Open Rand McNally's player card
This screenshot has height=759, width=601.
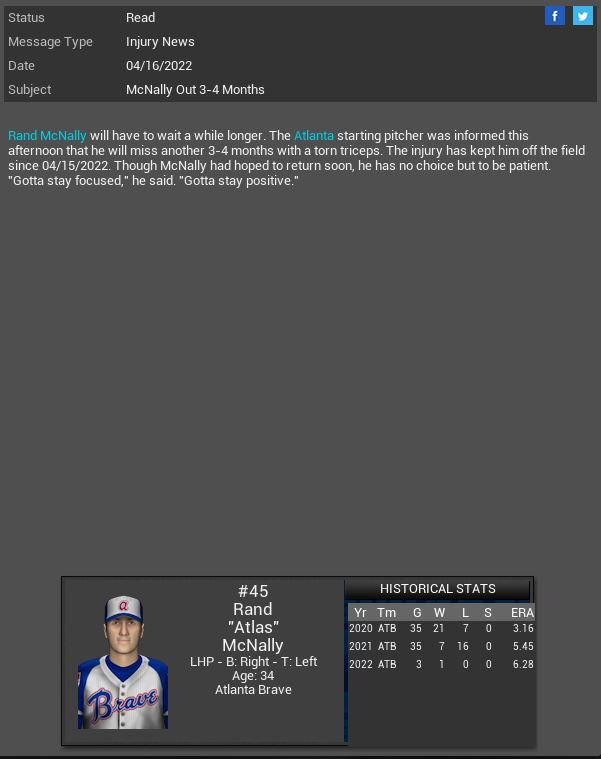point(123,662)
